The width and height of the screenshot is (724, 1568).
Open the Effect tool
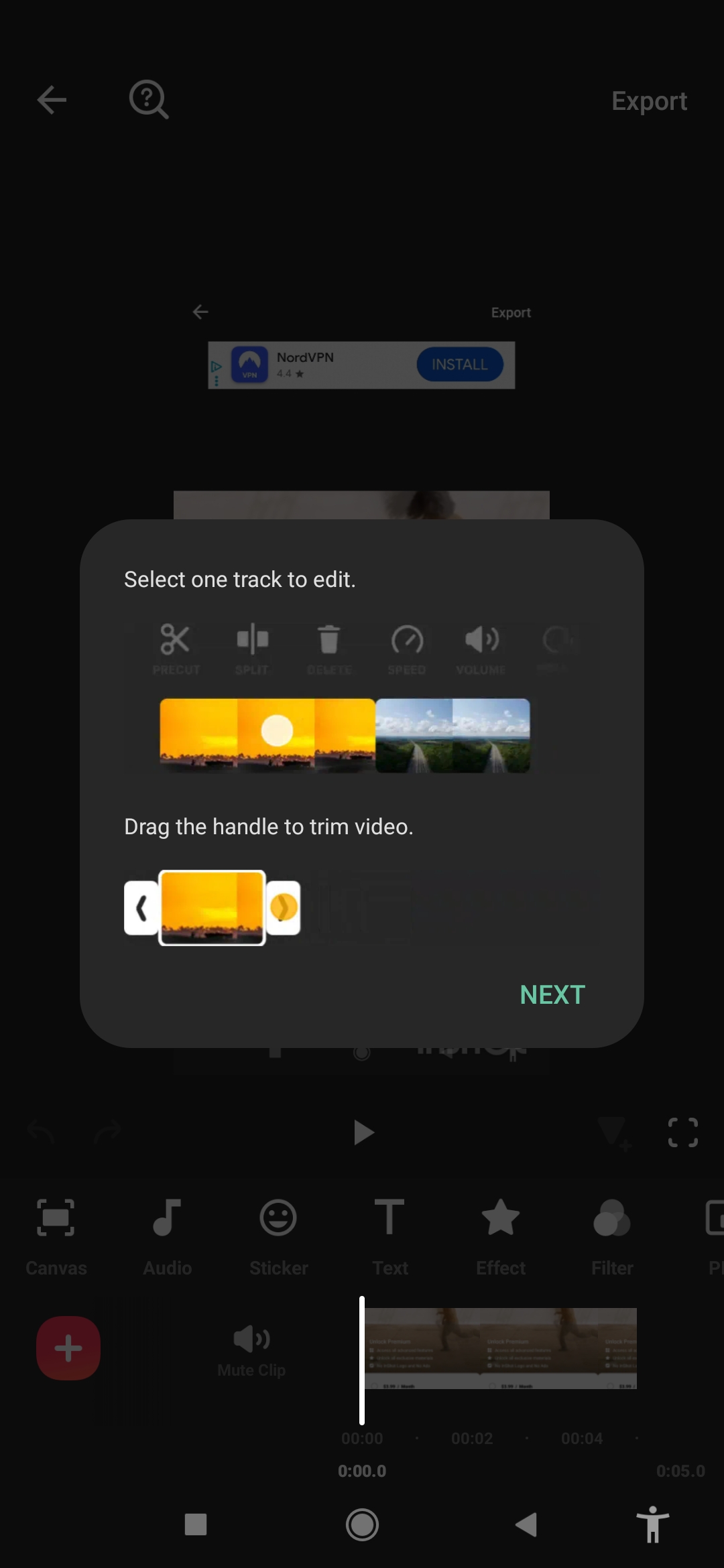(x=500, y=1236)
